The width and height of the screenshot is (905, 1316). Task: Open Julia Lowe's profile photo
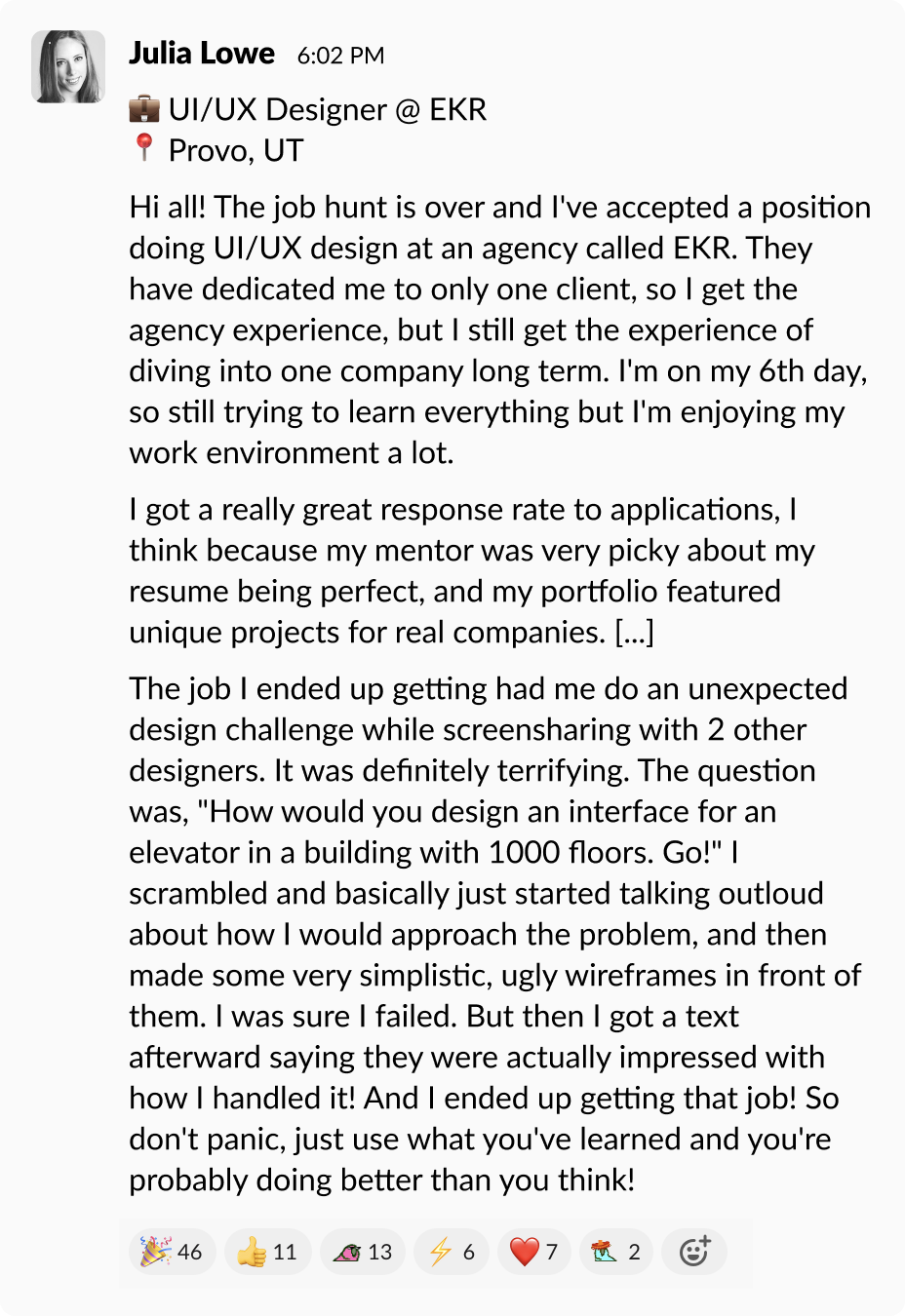click(x=68, y=66)
